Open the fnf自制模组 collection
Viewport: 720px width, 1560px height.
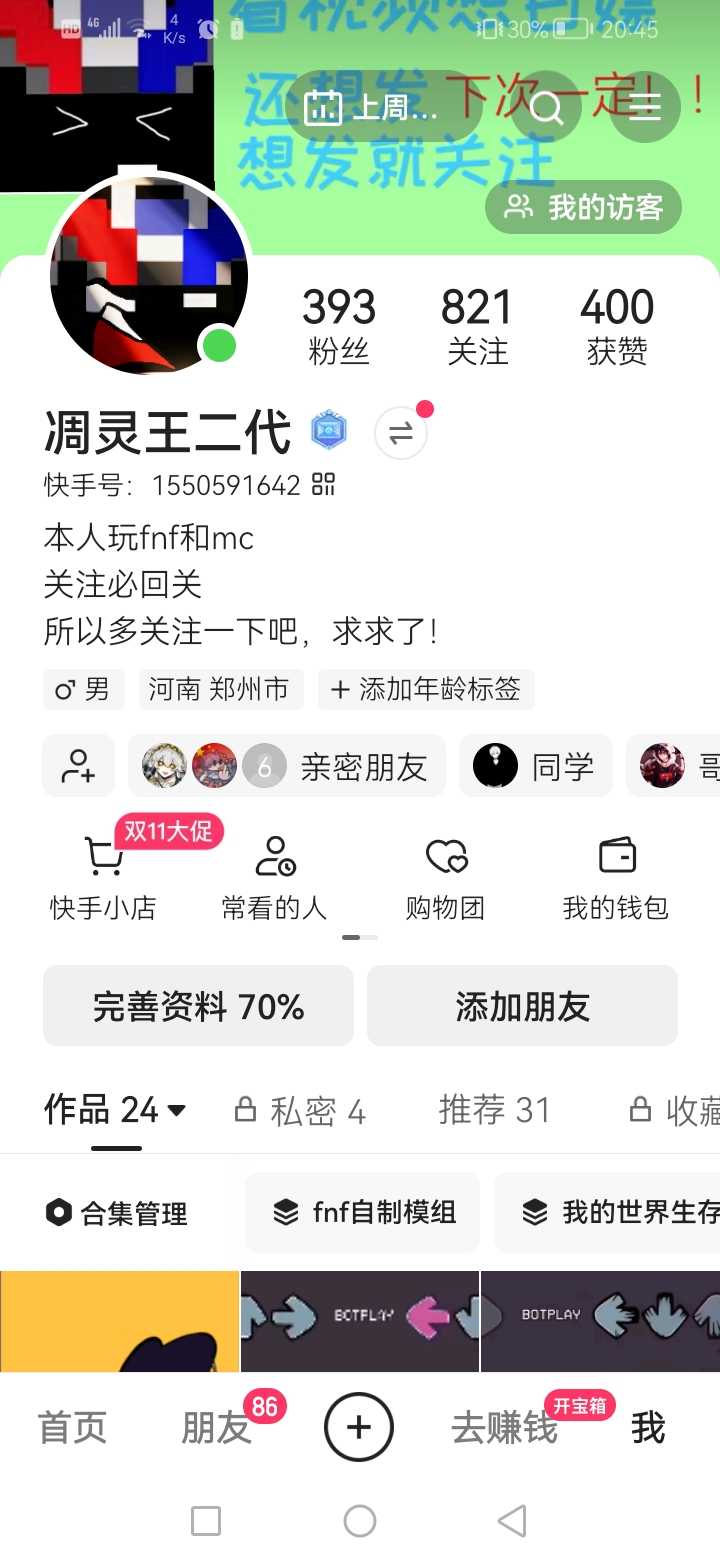point(363,1213)
